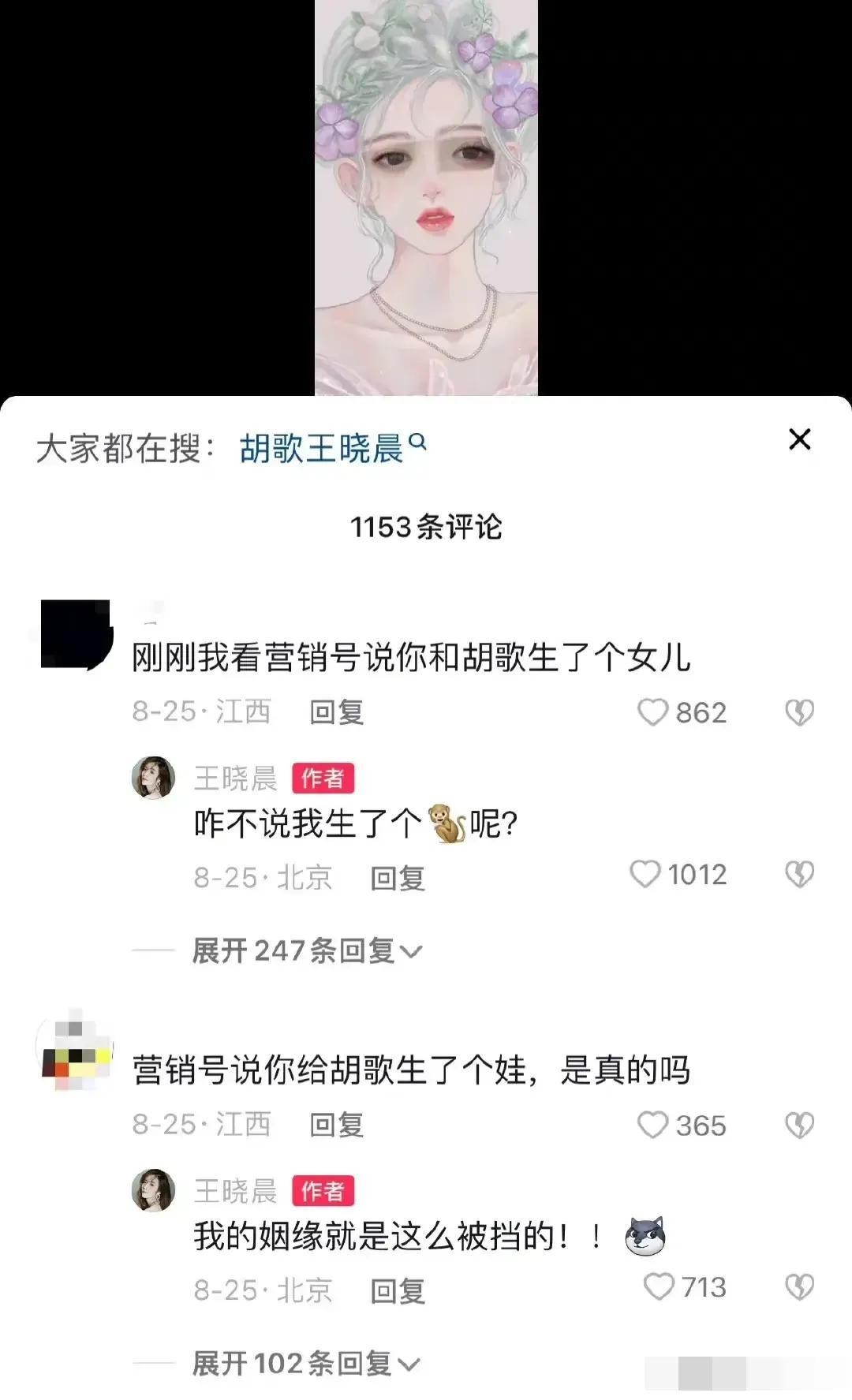The image size is (852, 1400).
Task: Like the comment 生了个娃，是真的吗
Action: (x=653, y=1125)
